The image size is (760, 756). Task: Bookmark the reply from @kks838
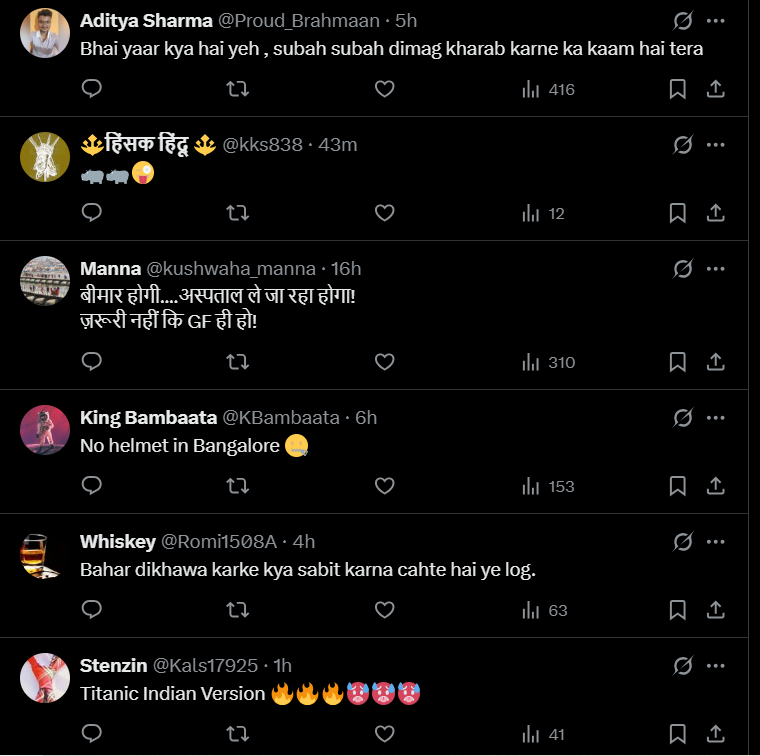[x=677, y=213]
